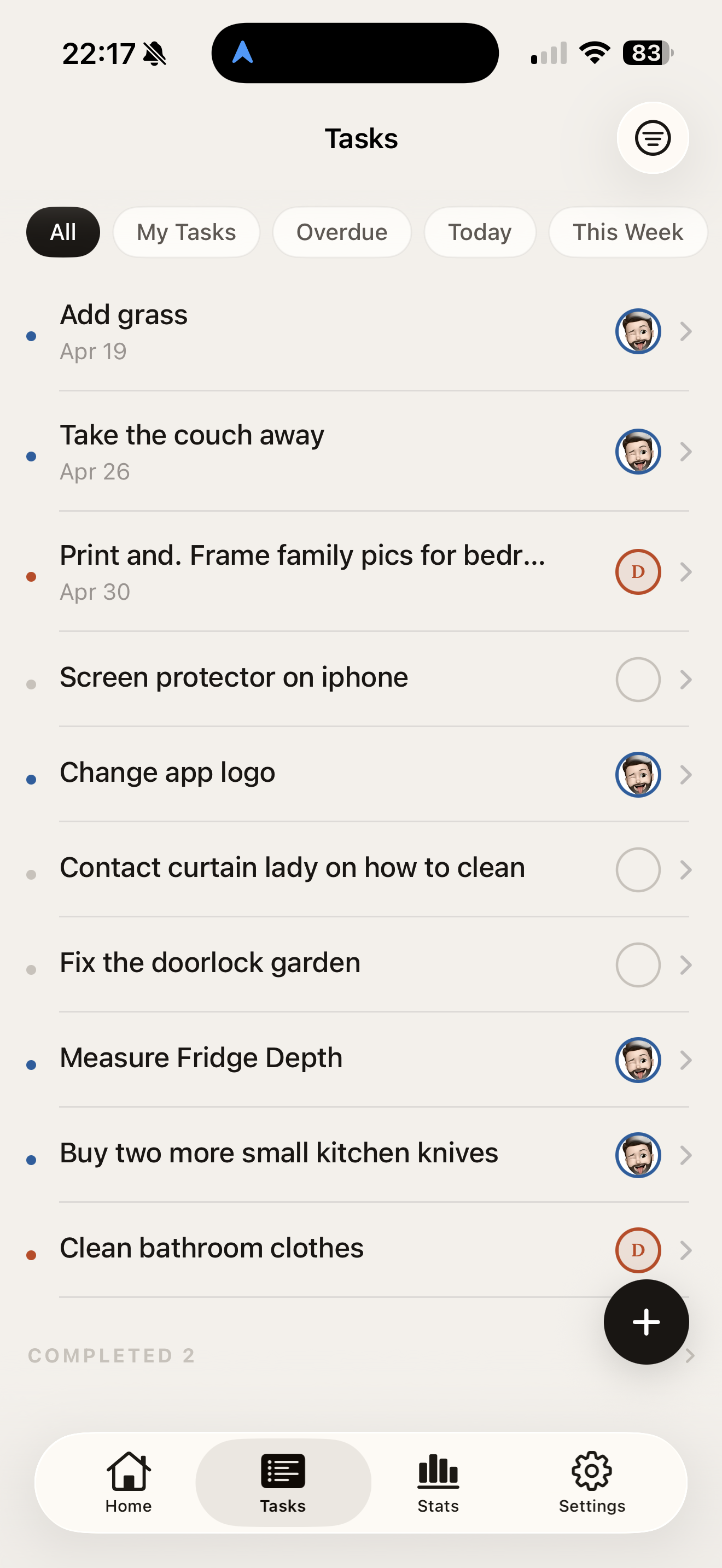
Task: Open the Settings tab
Action: (592, 1483)
